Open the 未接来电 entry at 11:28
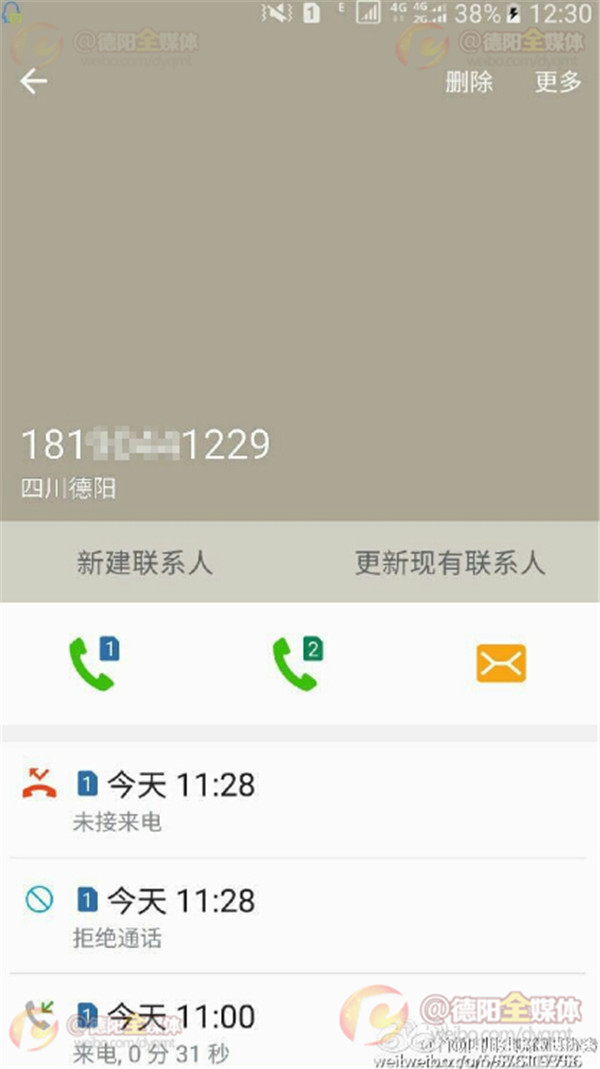 [x=300, y=800]
